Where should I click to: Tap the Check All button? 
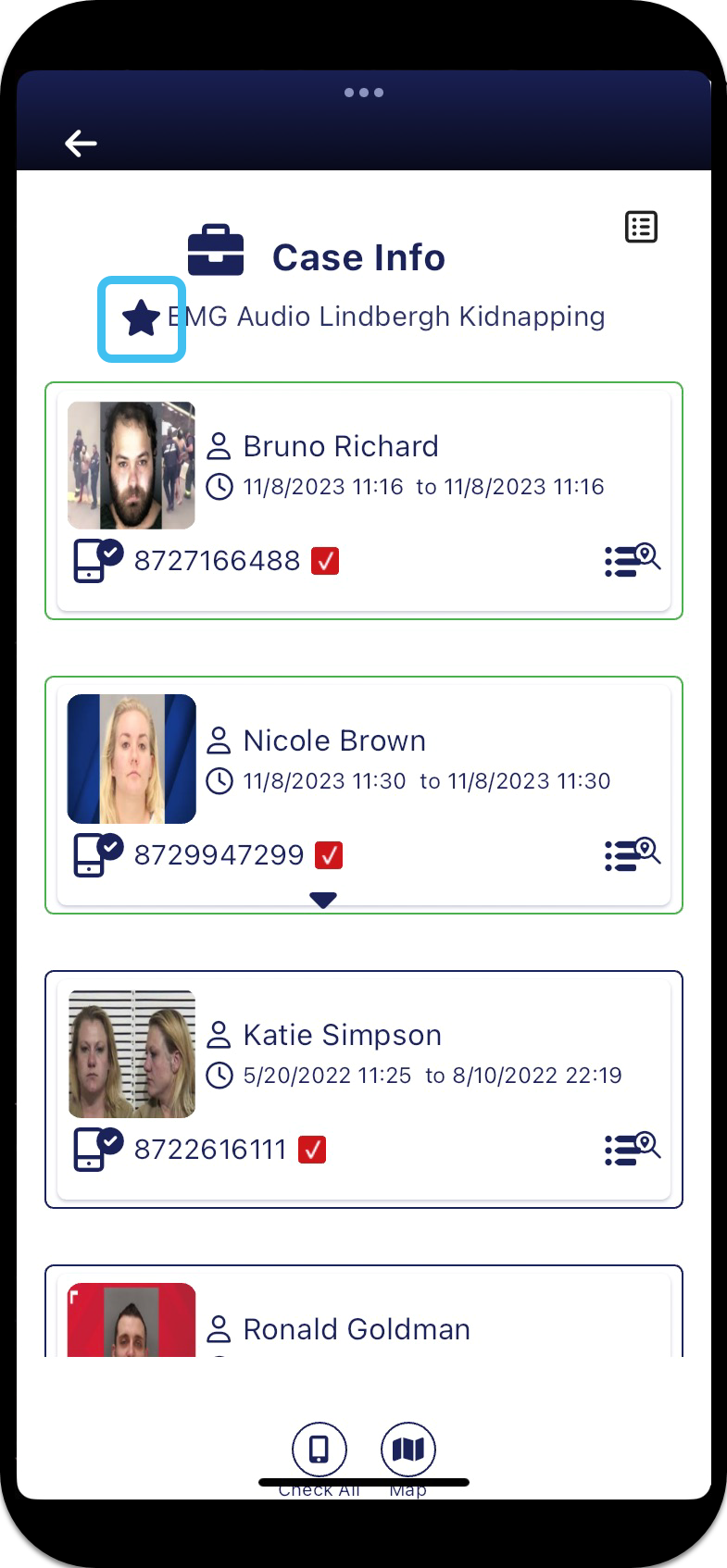point(320,1450)
